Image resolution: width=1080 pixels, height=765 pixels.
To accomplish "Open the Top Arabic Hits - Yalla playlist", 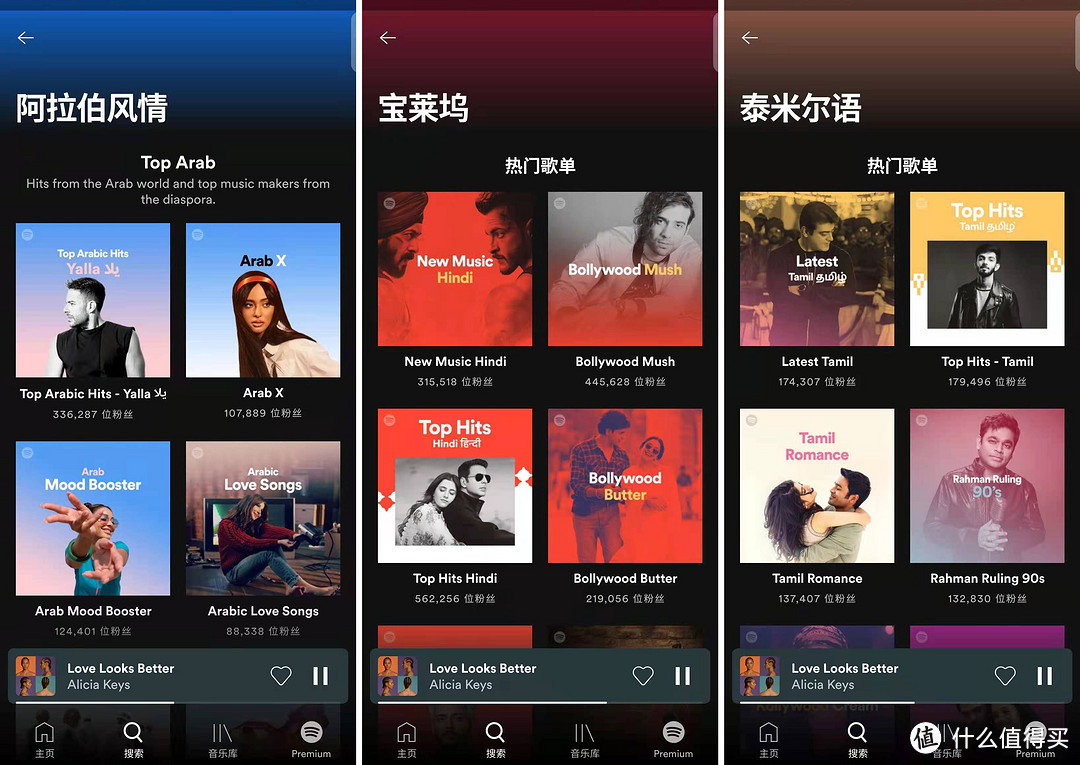I will (93, 300).
